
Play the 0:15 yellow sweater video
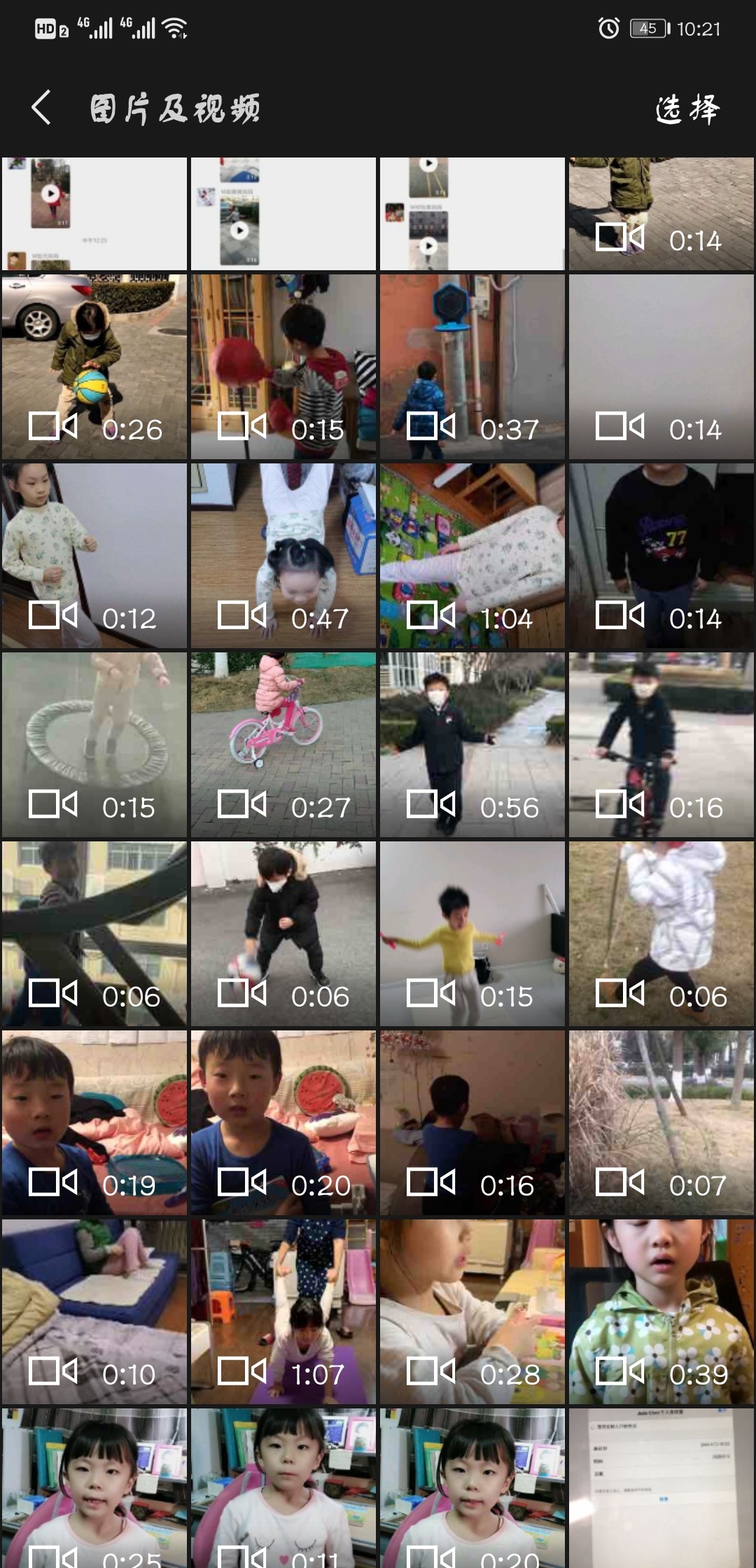click(x=472, y=934)
